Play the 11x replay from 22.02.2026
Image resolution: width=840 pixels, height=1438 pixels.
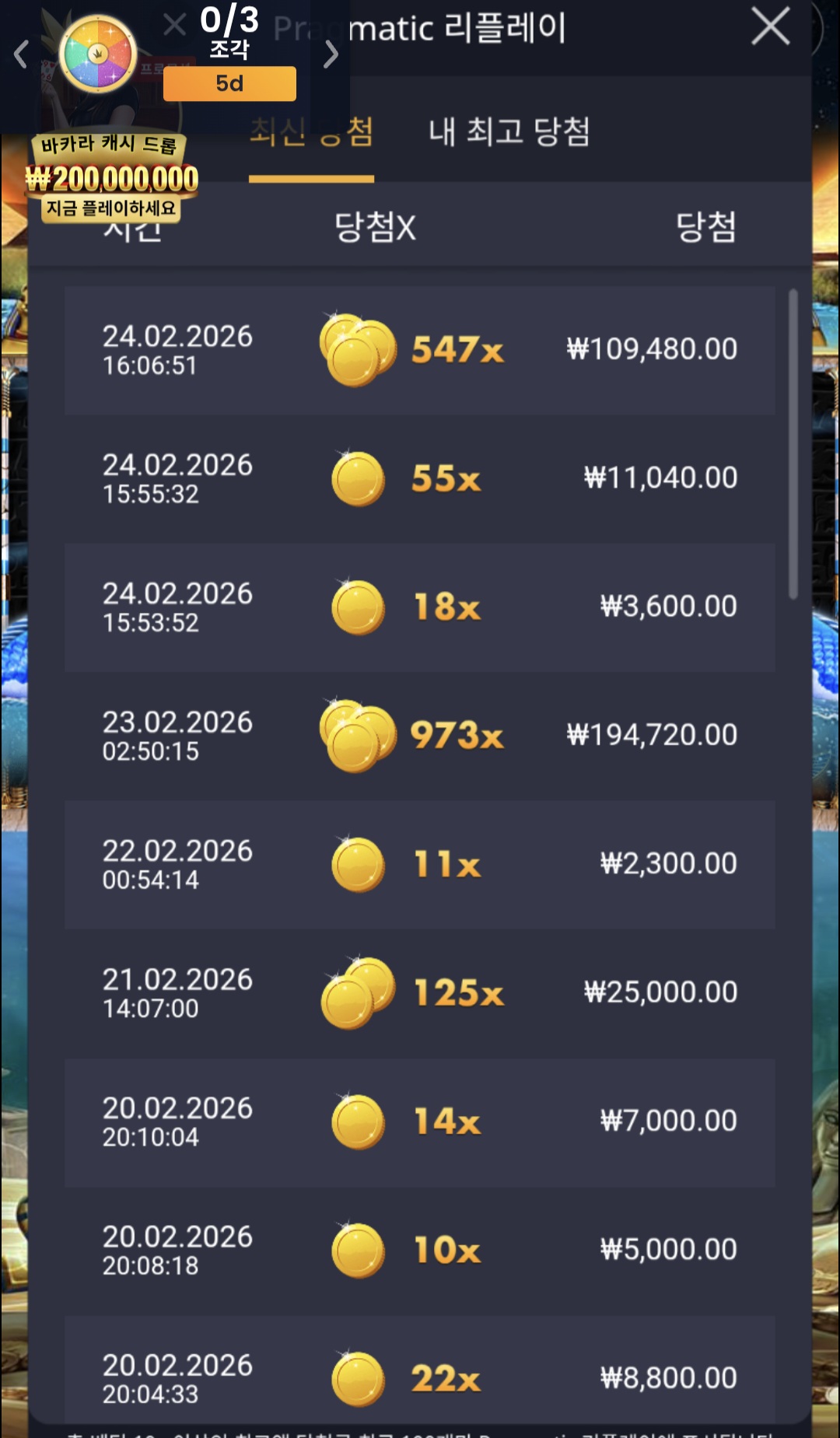[x=419, y=864]
